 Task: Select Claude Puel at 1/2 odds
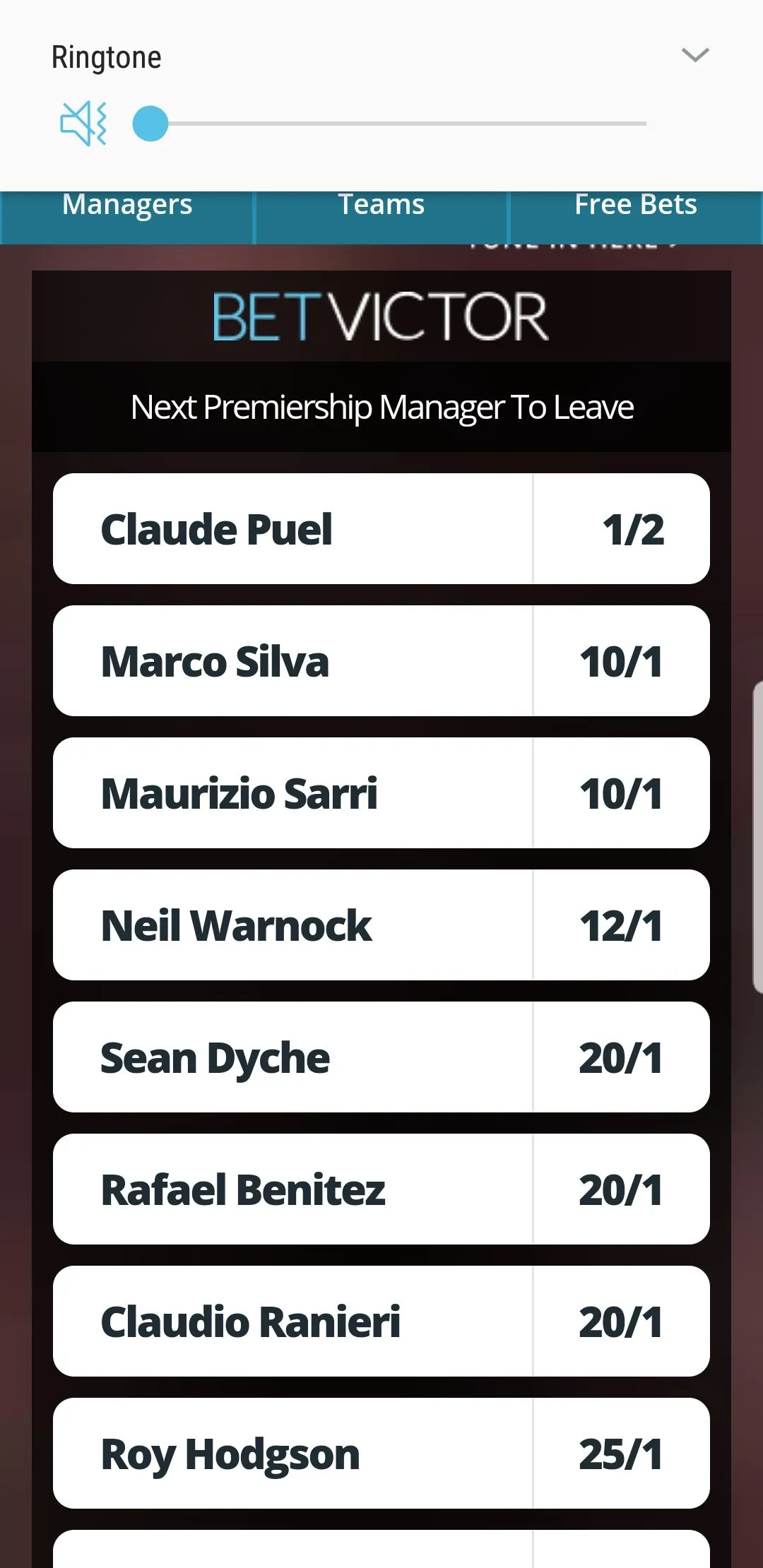coord(381,529)
